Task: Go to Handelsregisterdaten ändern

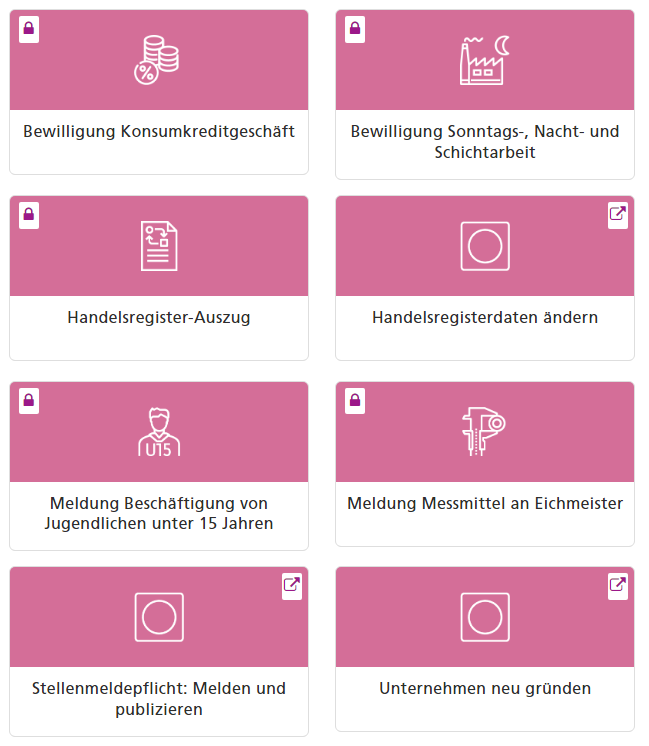Action: point(485,318)
